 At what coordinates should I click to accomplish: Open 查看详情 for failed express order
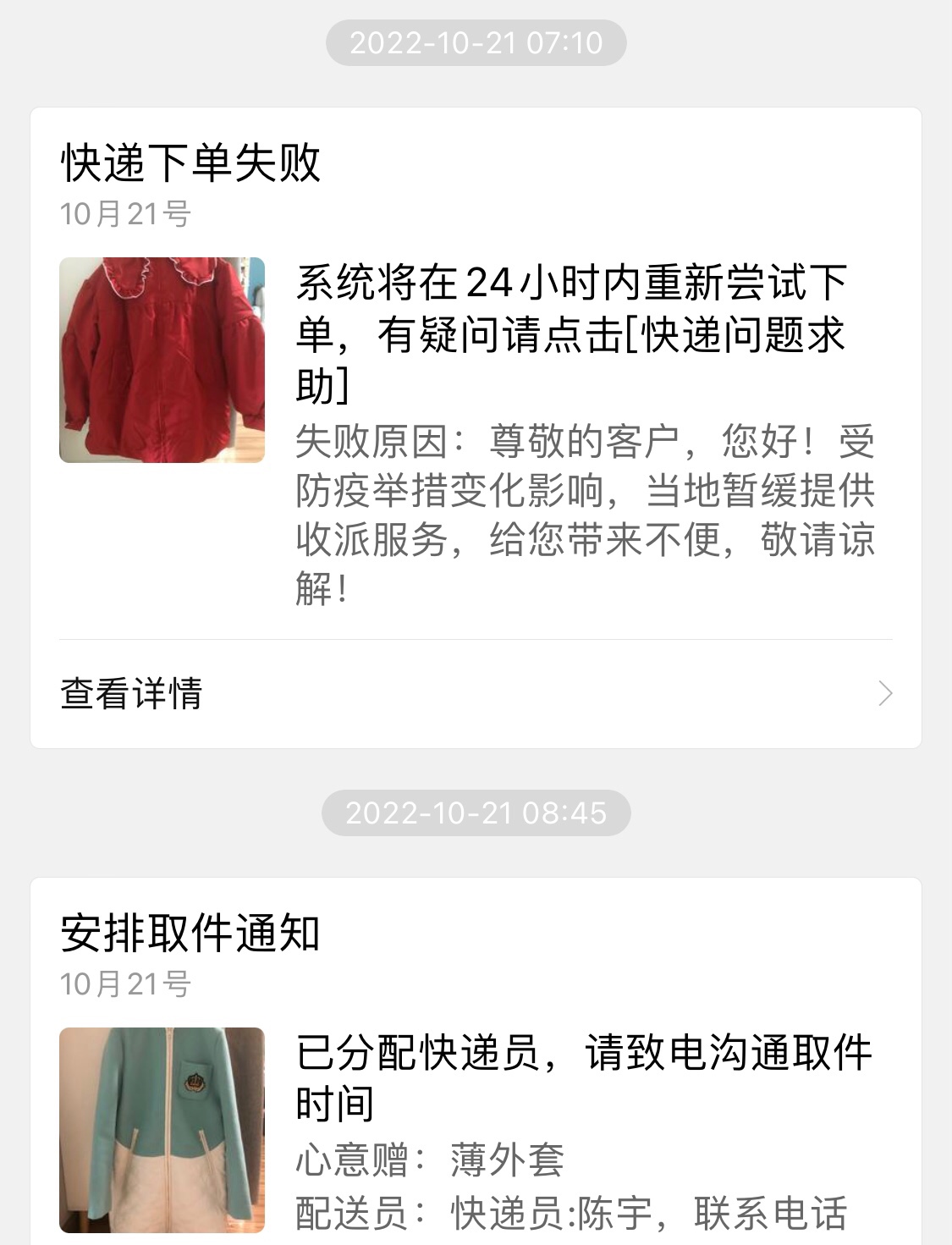[474, 694]
